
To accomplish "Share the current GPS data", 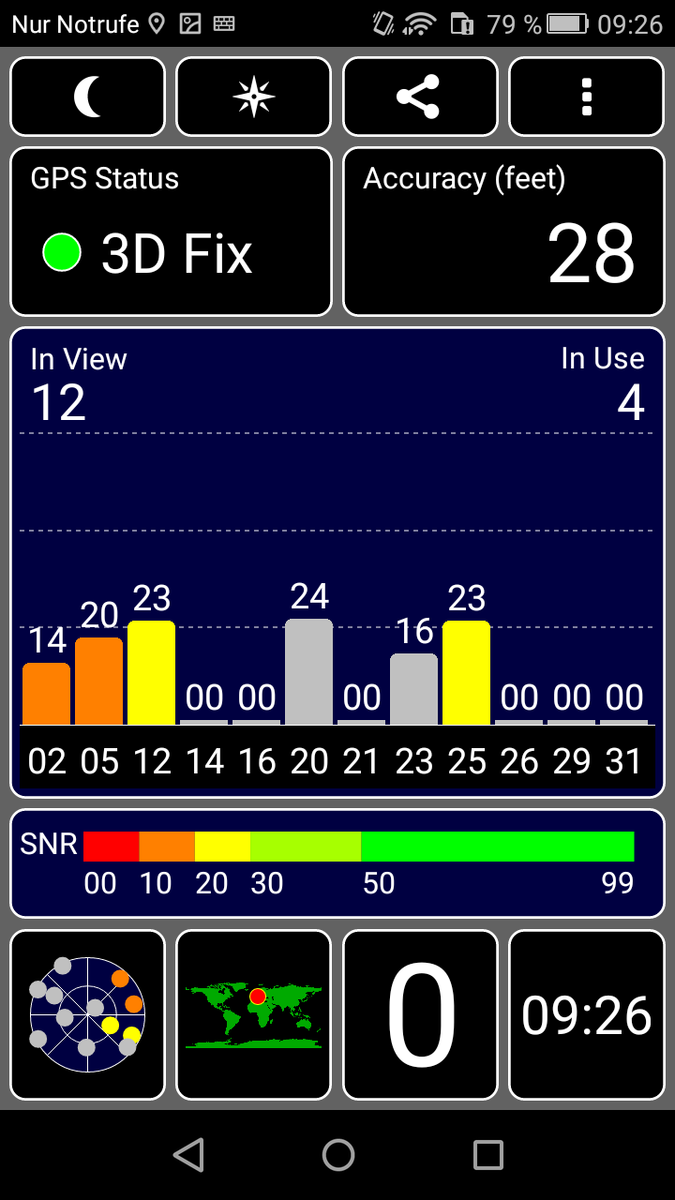I will pos(419,97).
